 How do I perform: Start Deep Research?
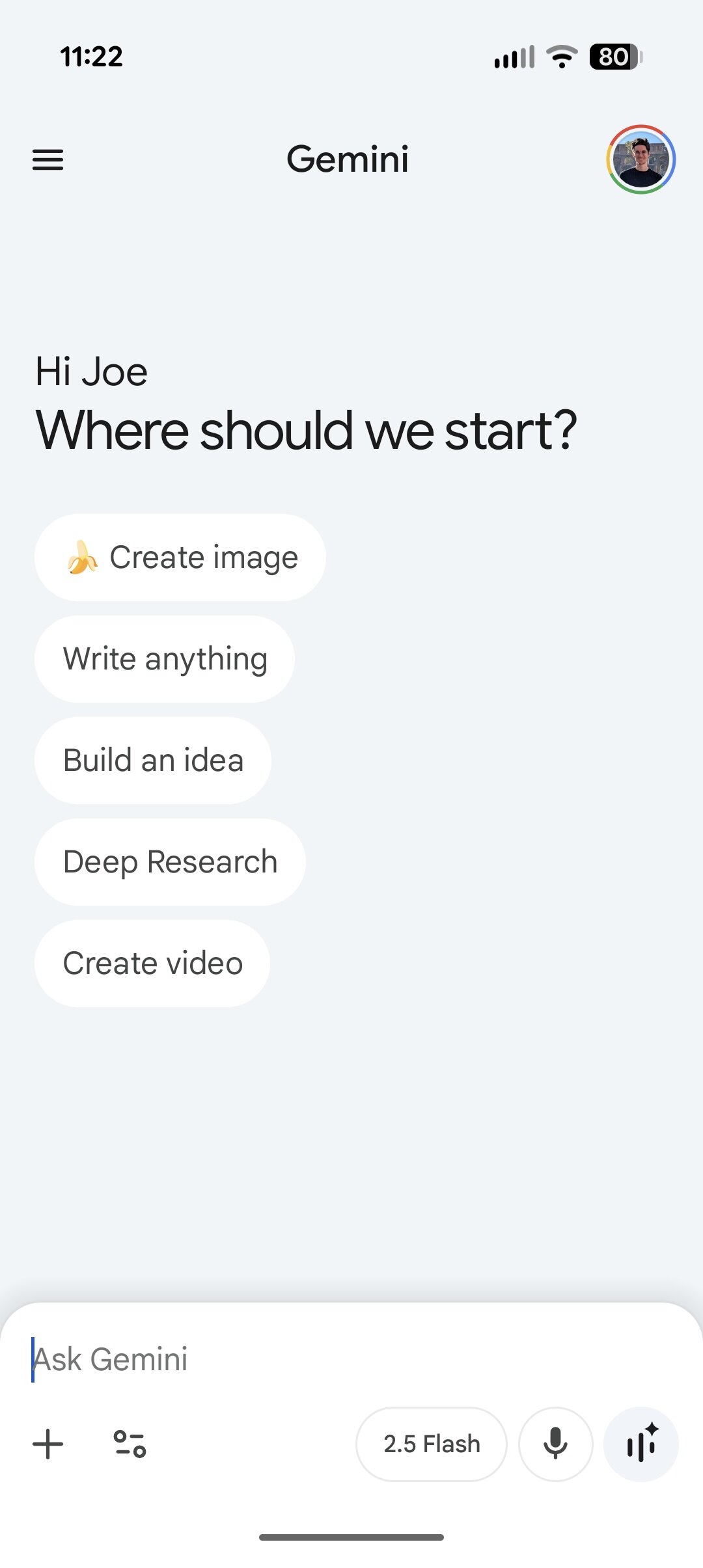pos(170,862)
